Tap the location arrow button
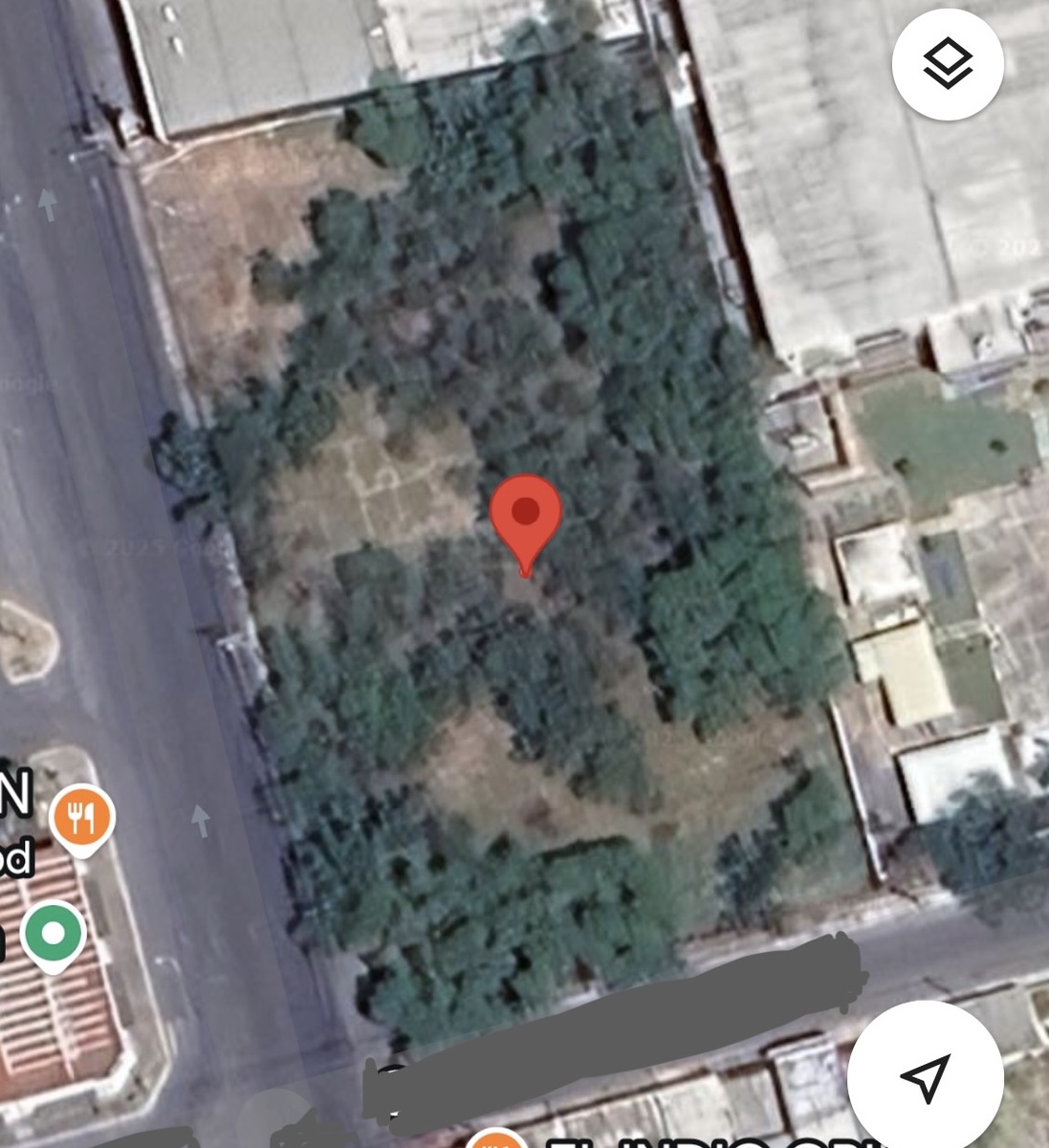The image size is (1049, 1148). point(925,1075)
